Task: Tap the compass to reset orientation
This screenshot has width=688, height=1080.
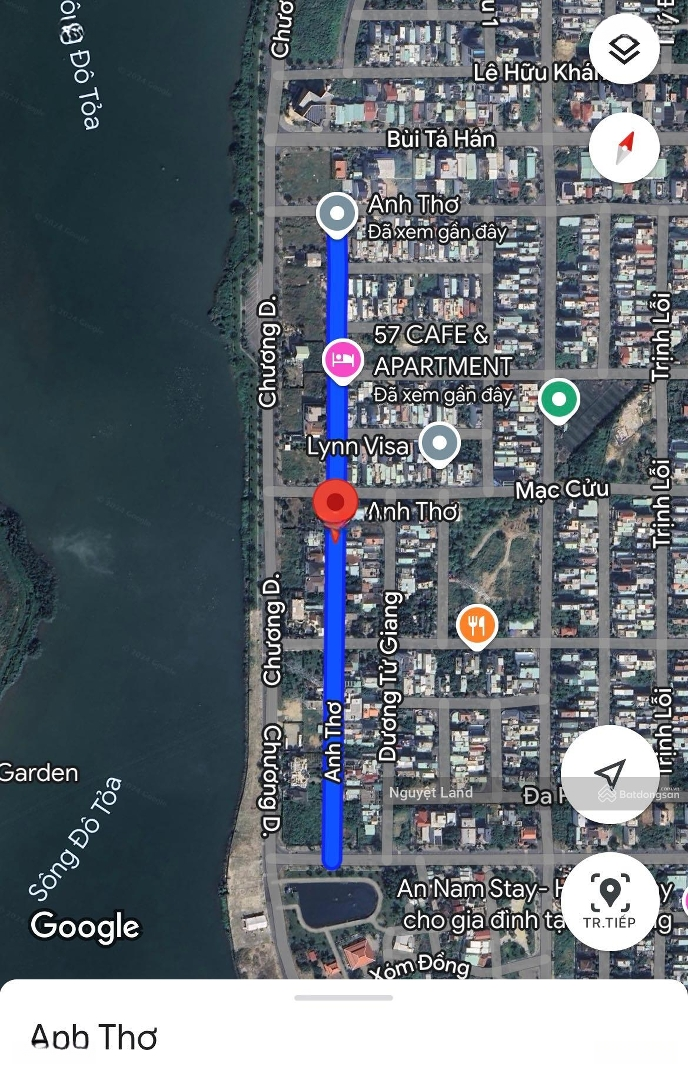Action: (x=624, y=149)
